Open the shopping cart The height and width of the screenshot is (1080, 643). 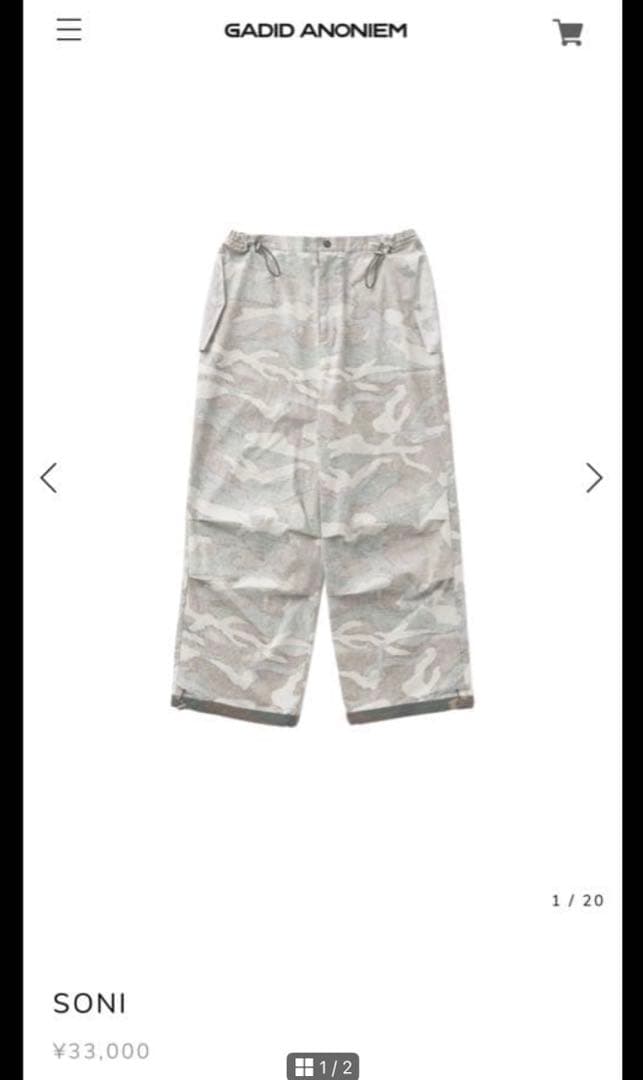[569, 32]
